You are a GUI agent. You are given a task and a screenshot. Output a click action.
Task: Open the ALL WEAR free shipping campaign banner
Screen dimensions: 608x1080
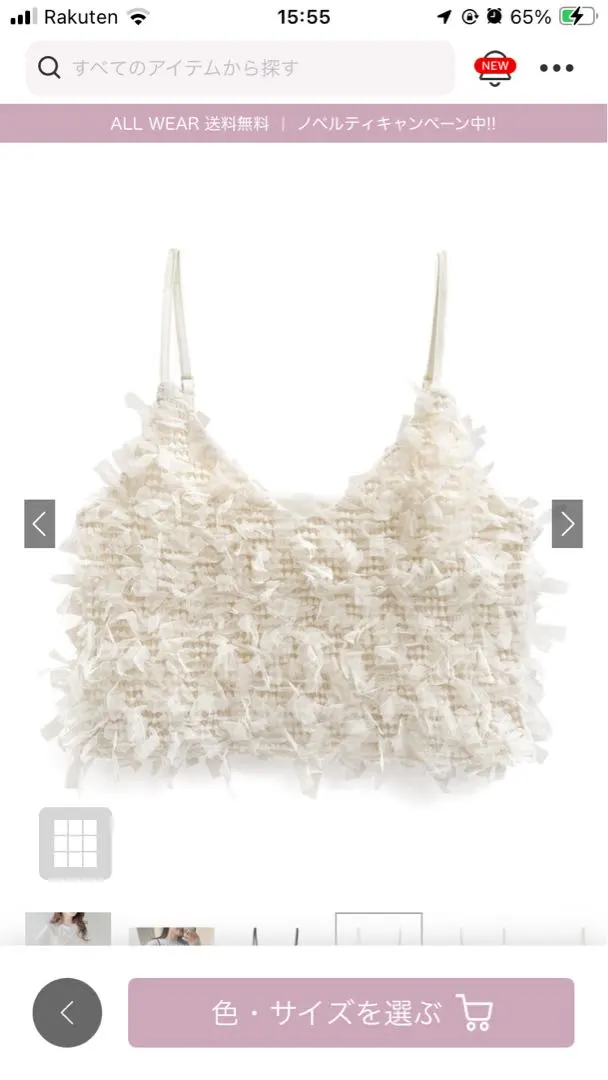pyautogui.click(x=304, y=124)
